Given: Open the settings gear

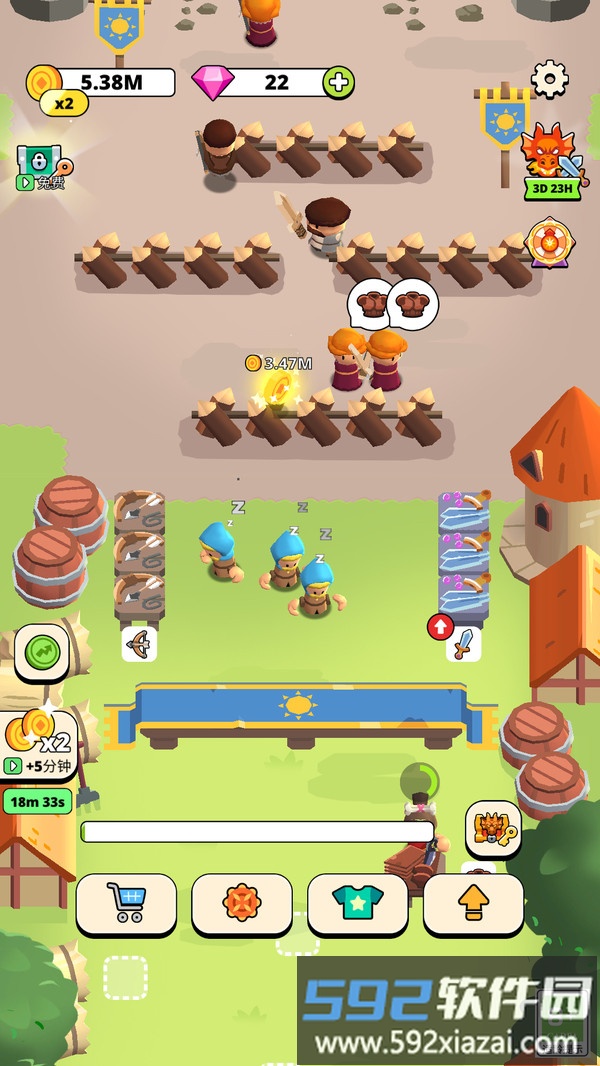Looking at the screenshot, I should click(x=549, y=79).
